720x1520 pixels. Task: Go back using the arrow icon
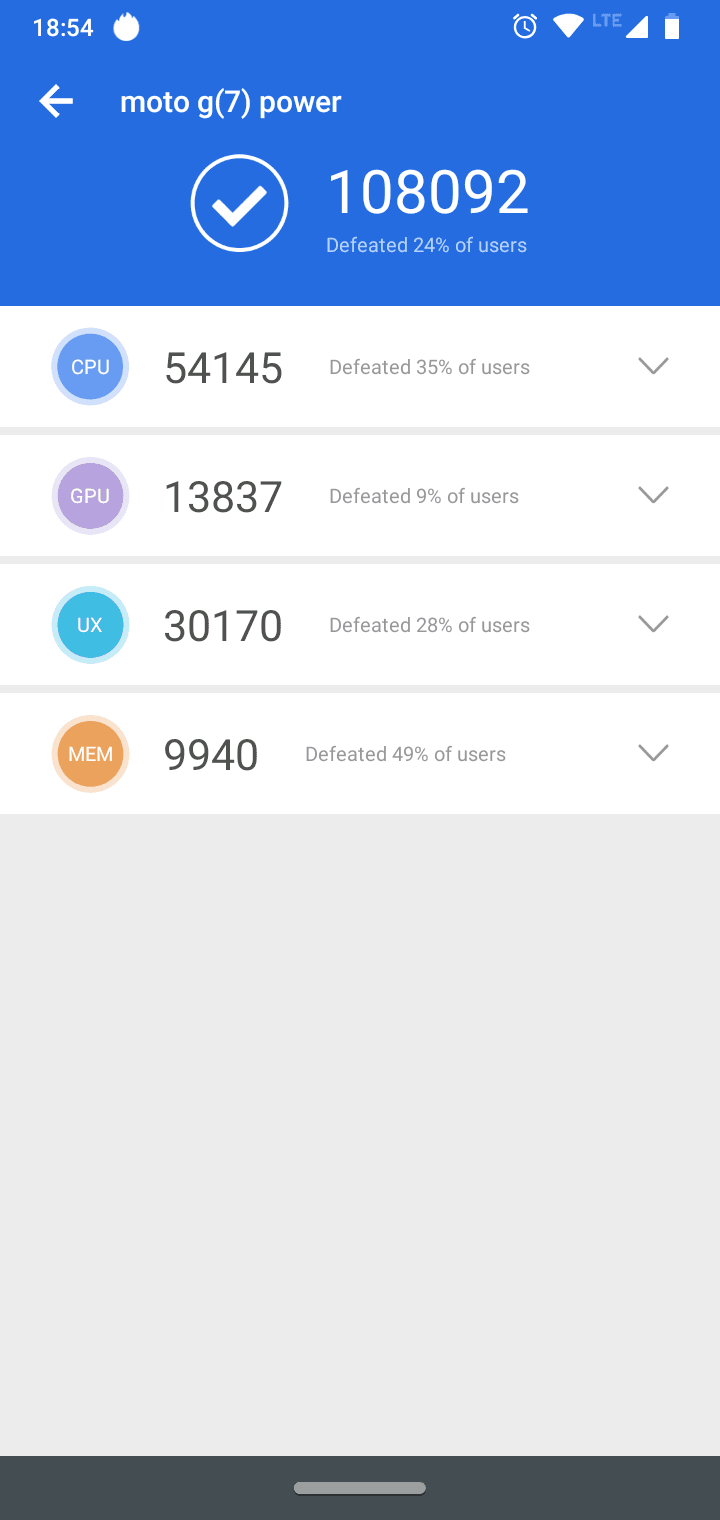coord(56,101)
